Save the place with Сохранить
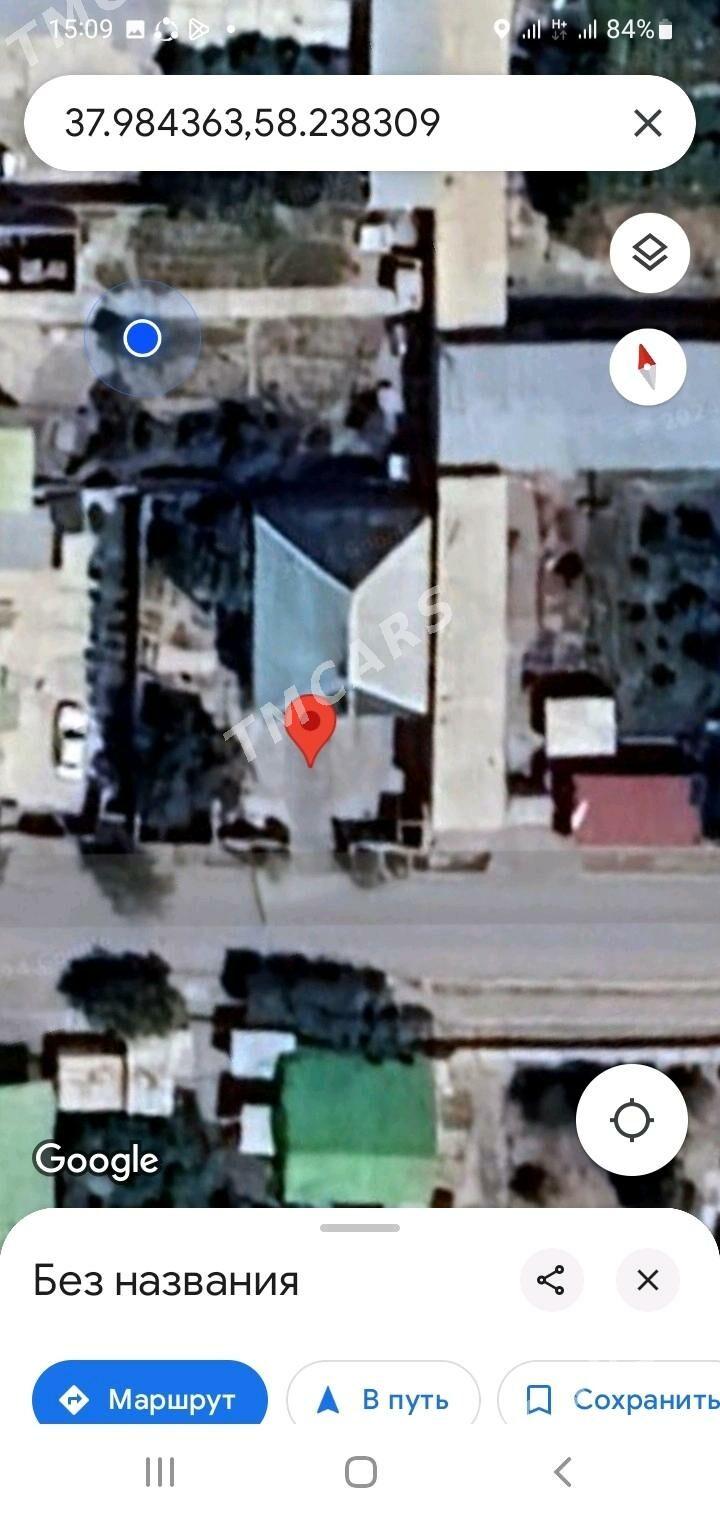 pos(610,1399)
